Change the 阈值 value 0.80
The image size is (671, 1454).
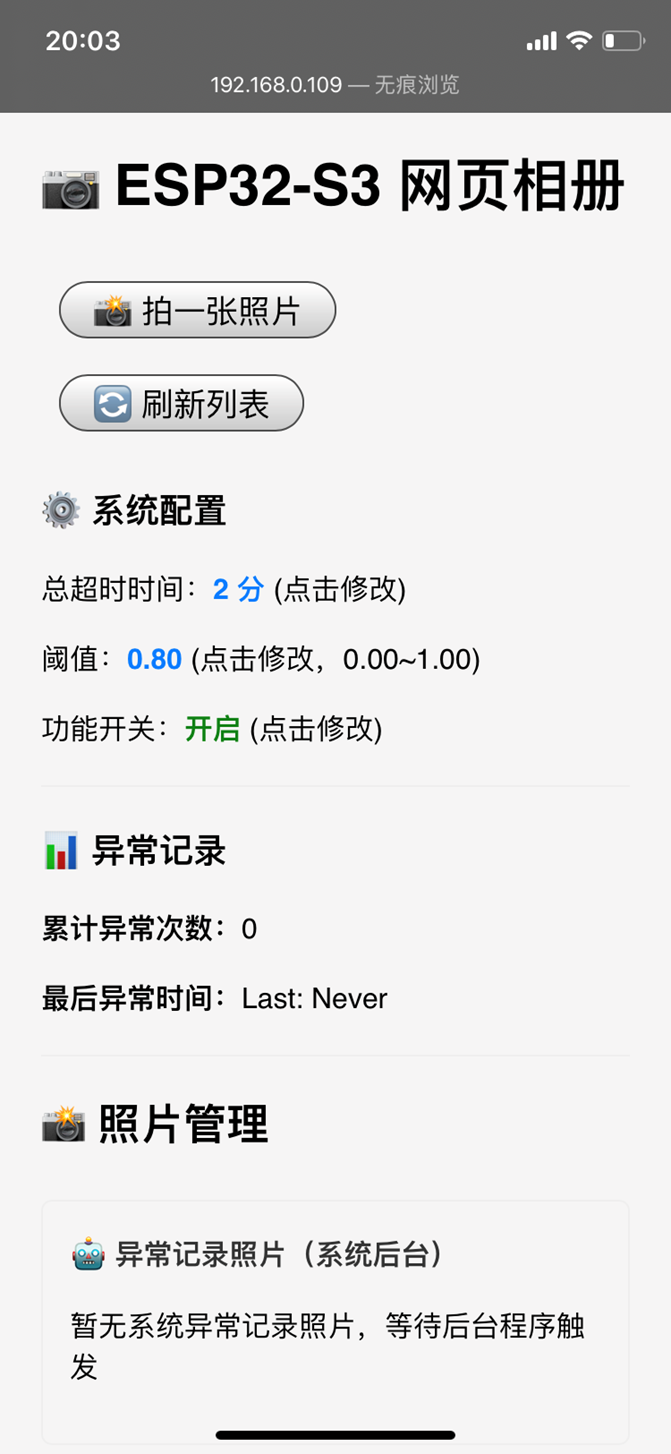tap(154, 660)
